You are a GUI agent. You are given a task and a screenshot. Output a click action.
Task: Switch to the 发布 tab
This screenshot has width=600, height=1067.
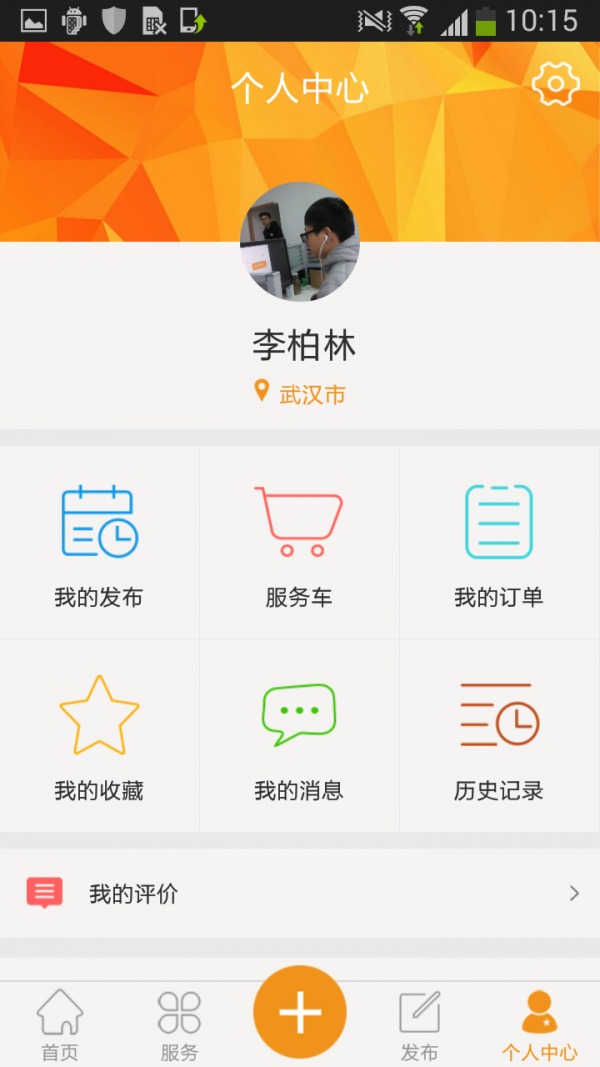tap(420, 1025)
